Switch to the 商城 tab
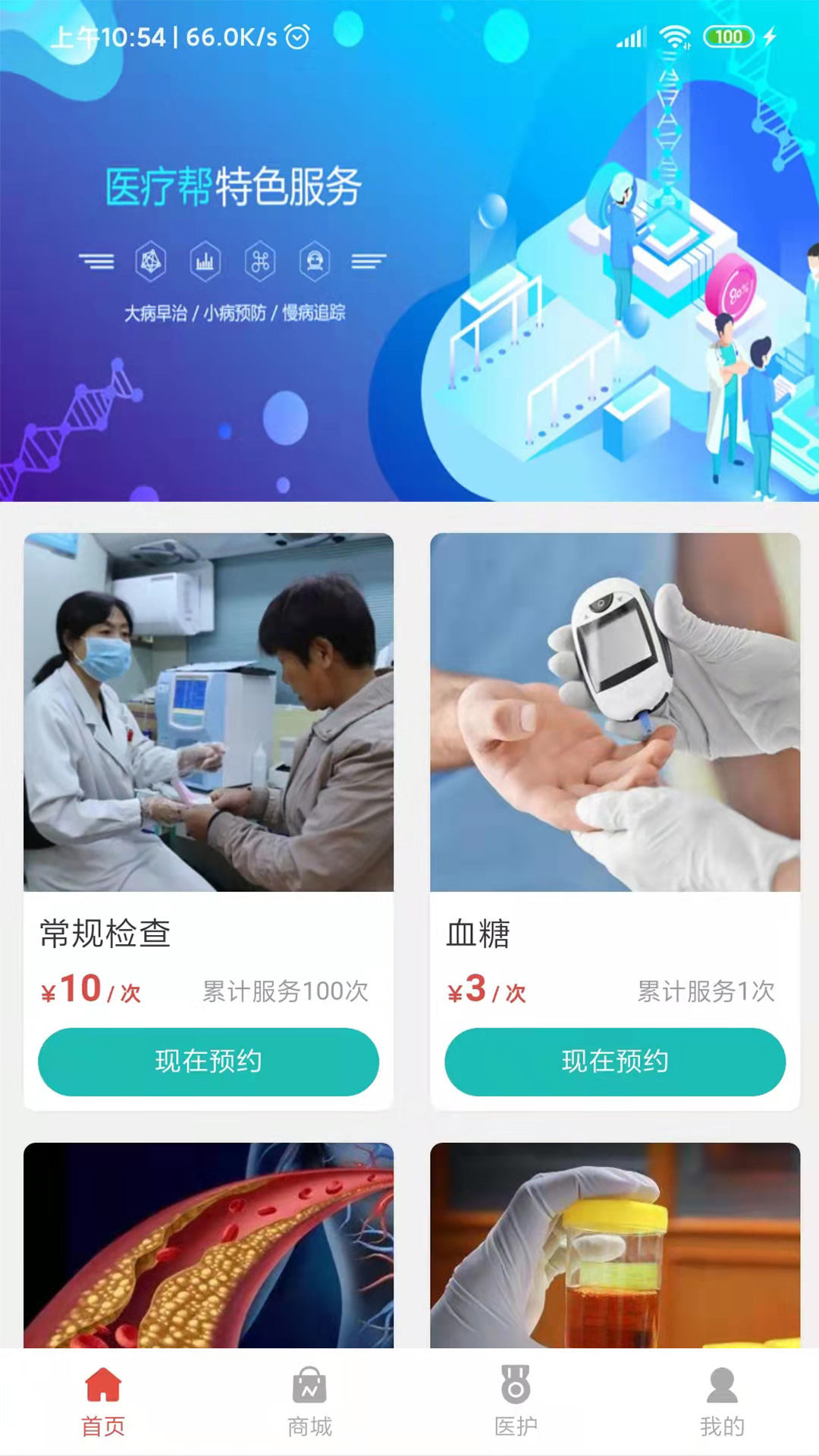This screenshot has width=819, height=1456. click(x=309, y=1402)
